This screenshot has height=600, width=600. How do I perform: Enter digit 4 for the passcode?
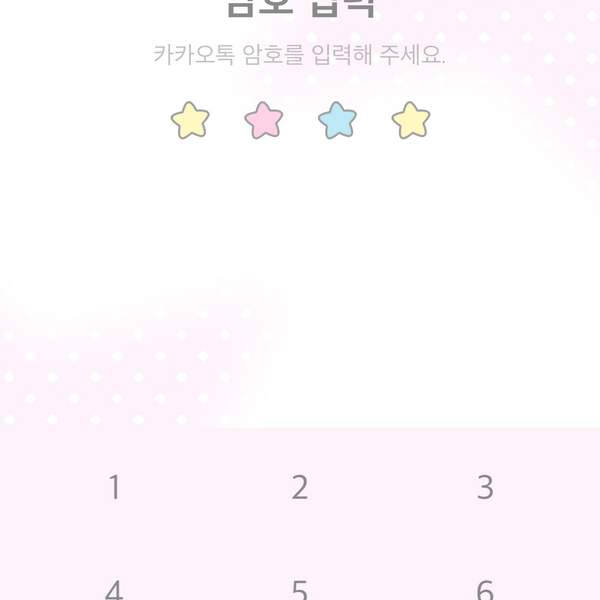tap(114, 590)
